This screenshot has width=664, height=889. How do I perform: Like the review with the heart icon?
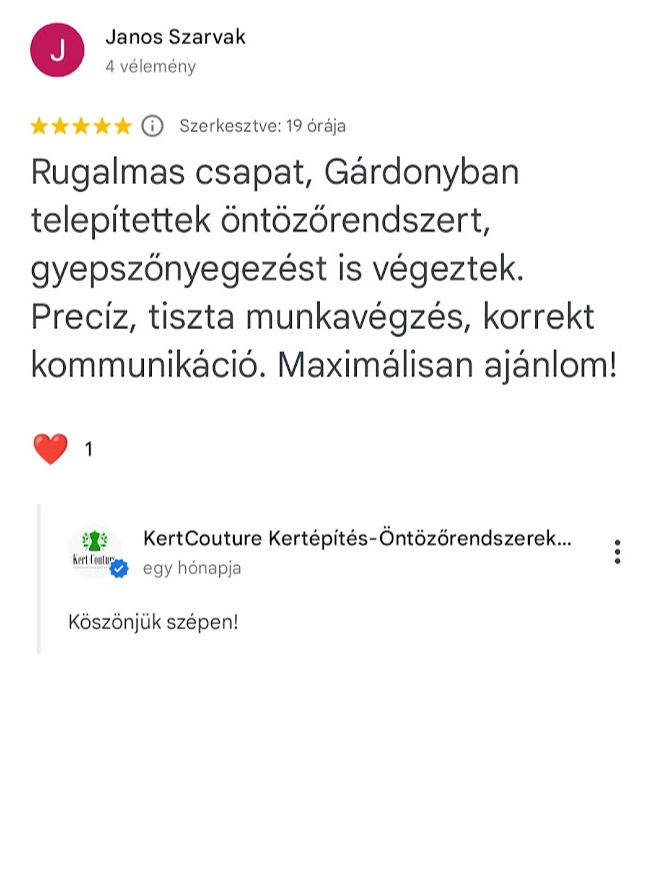[x=50, y=449]
